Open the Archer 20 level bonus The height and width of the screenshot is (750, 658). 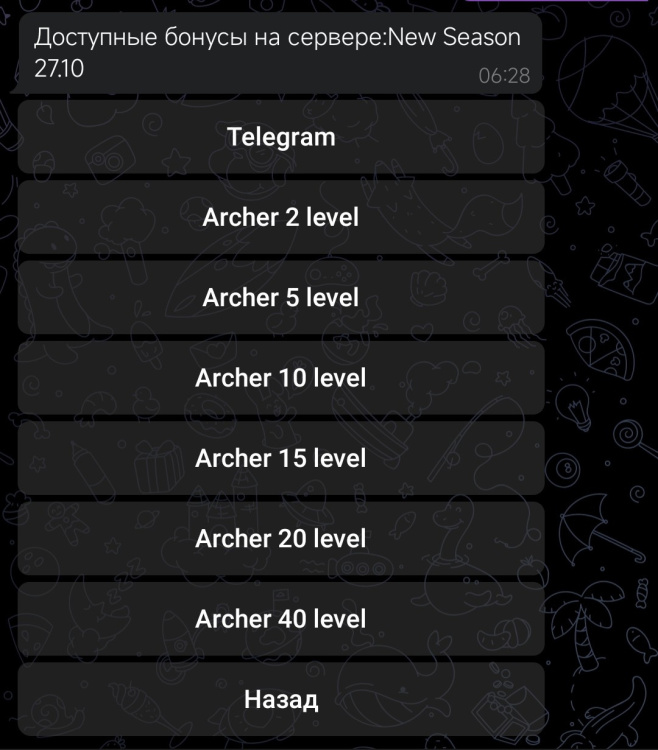tap(281, 538)
